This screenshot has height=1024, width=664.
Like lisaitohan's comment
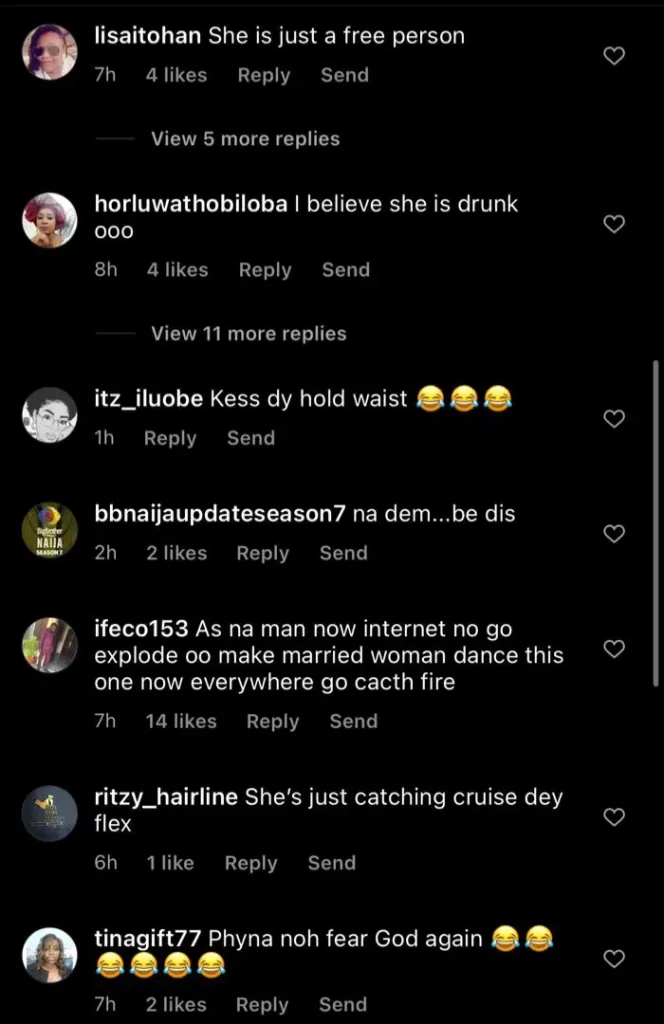tap(614, 56)
